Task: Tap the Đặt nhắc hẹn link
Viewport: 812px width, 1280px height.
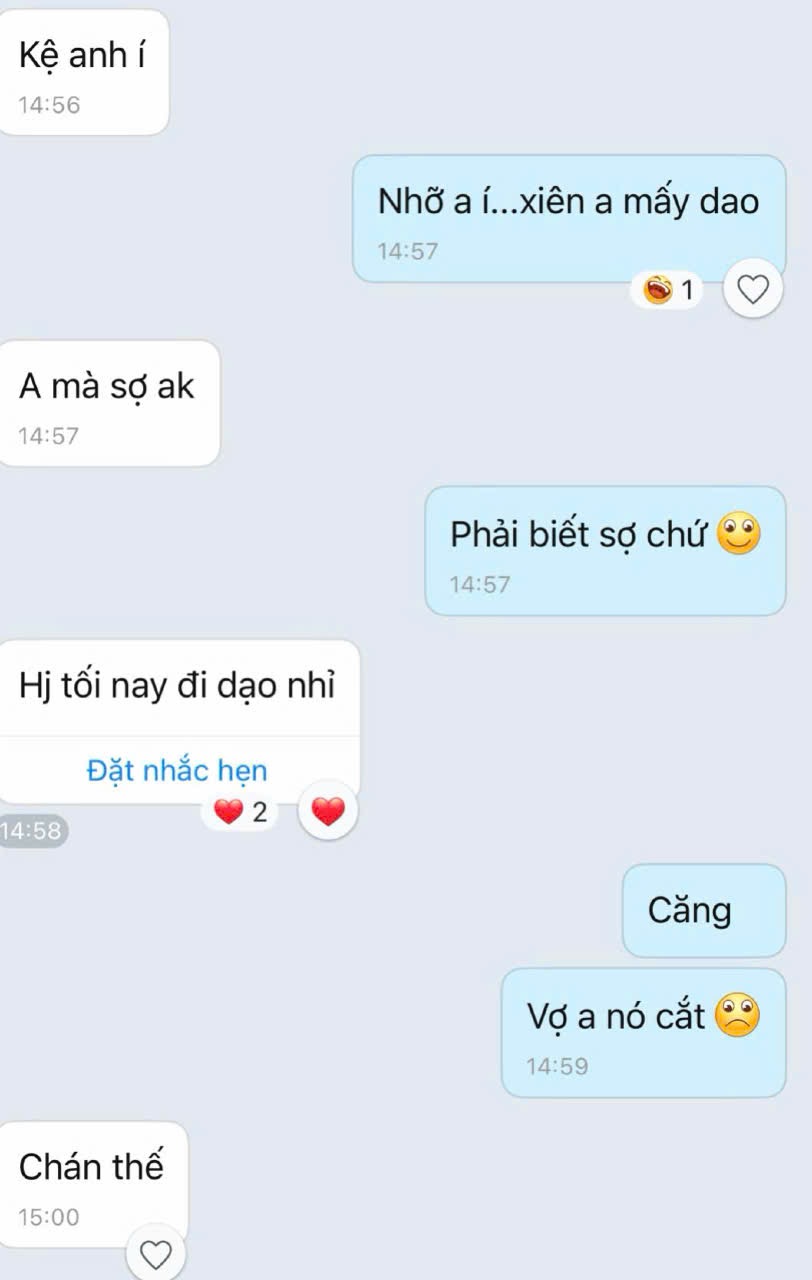Action: (177, 770)
